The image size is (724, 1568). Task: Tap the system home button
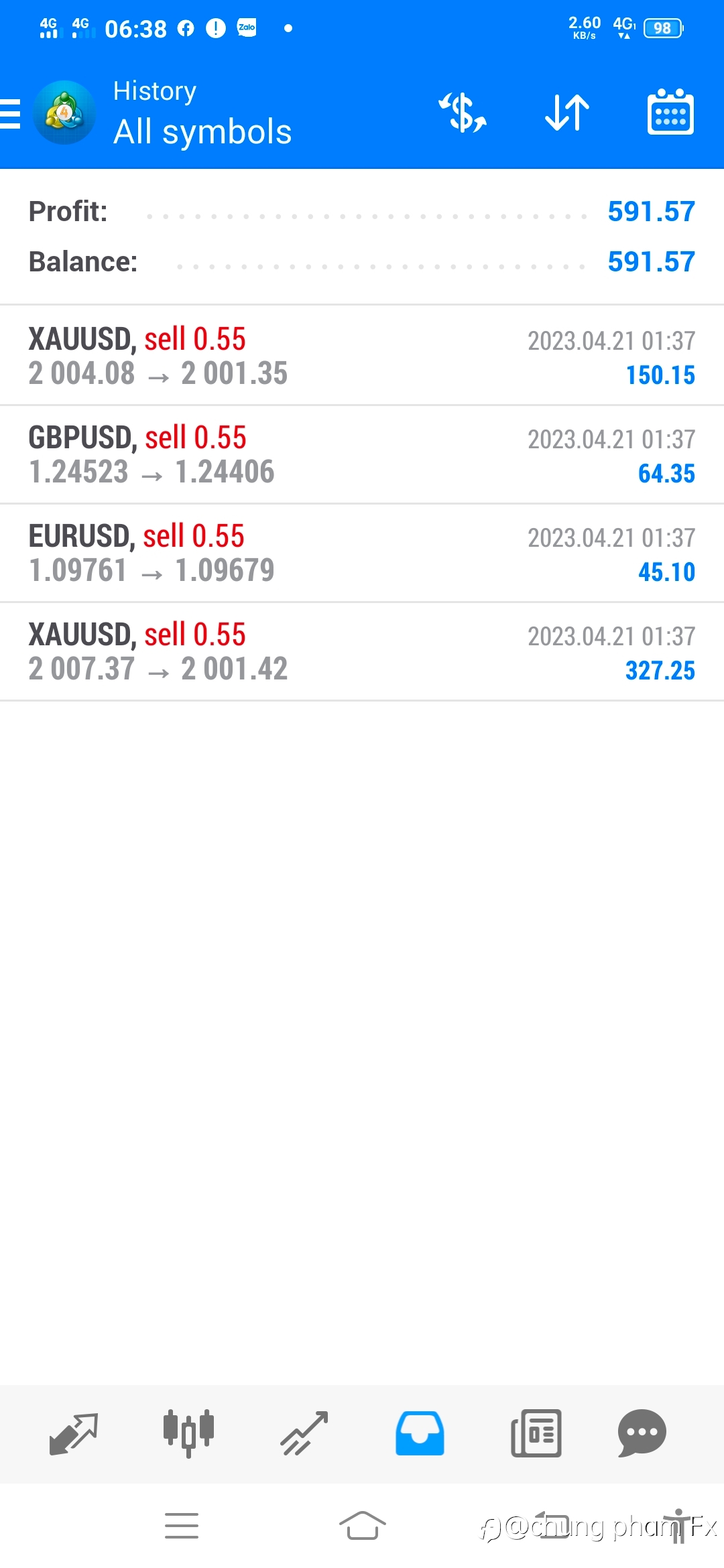click(x=362, y=1526)
